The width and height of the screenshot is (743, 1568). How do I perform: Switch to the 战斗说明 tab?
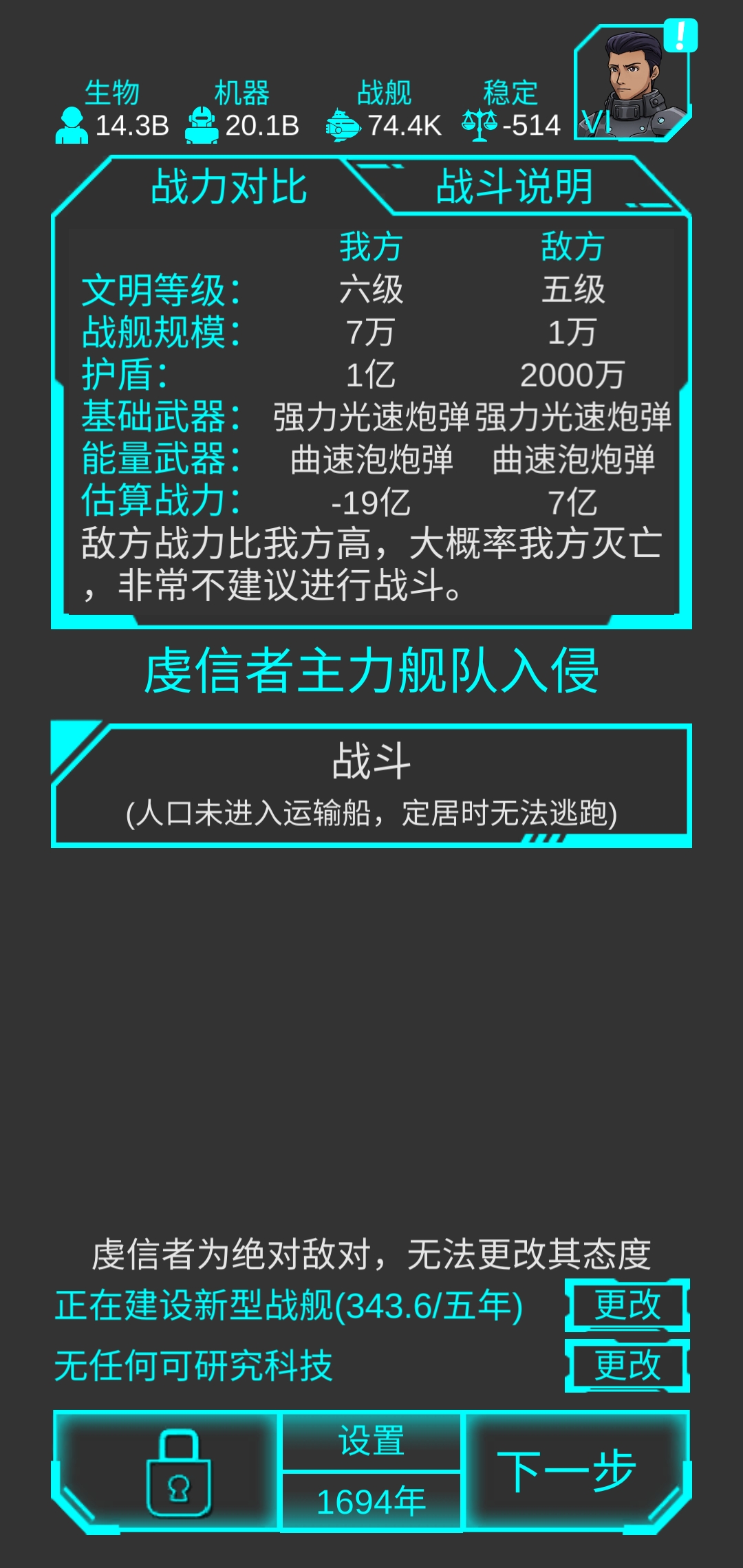[514, 187]
